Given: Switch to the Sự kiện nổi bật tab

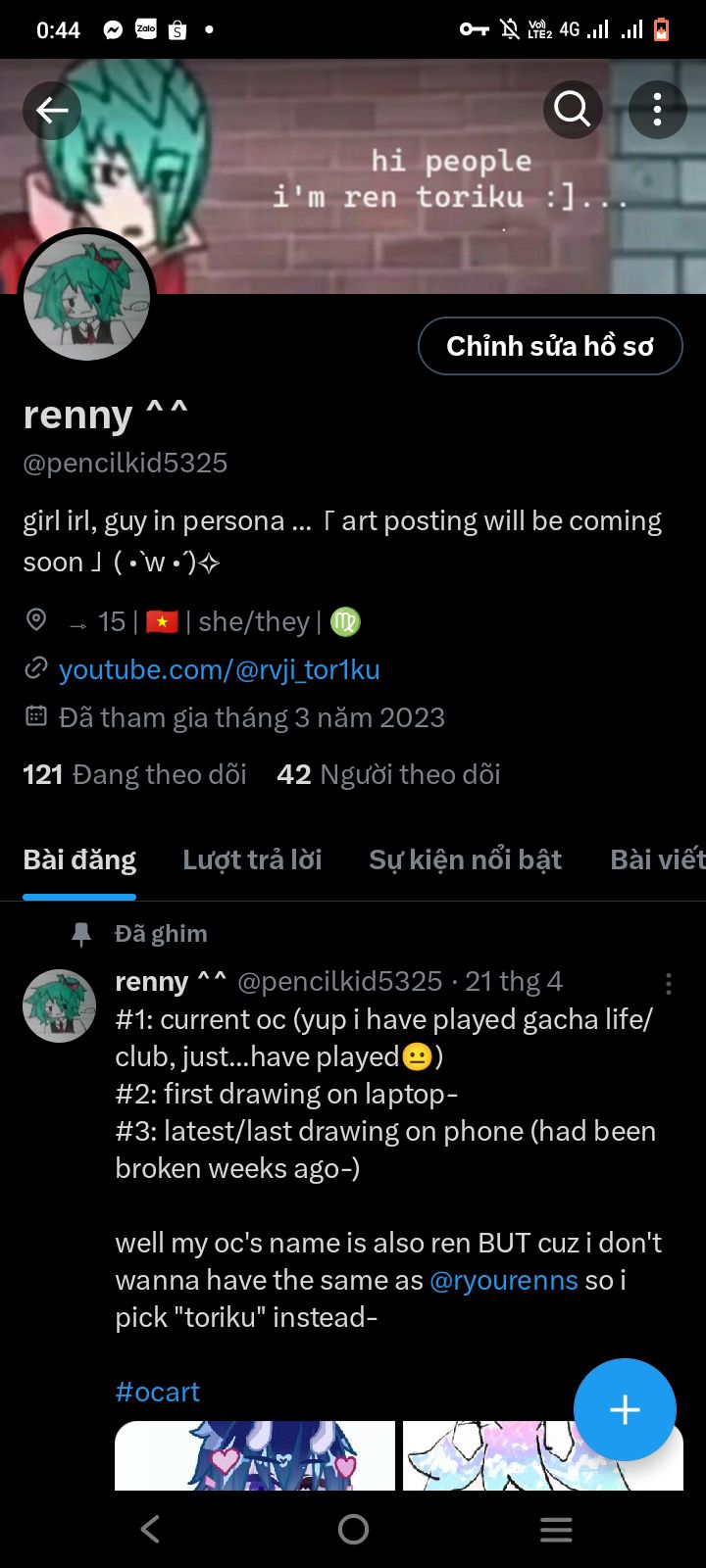Looking at the screenshot, I should pyautogui.click(x=465, y=859).
